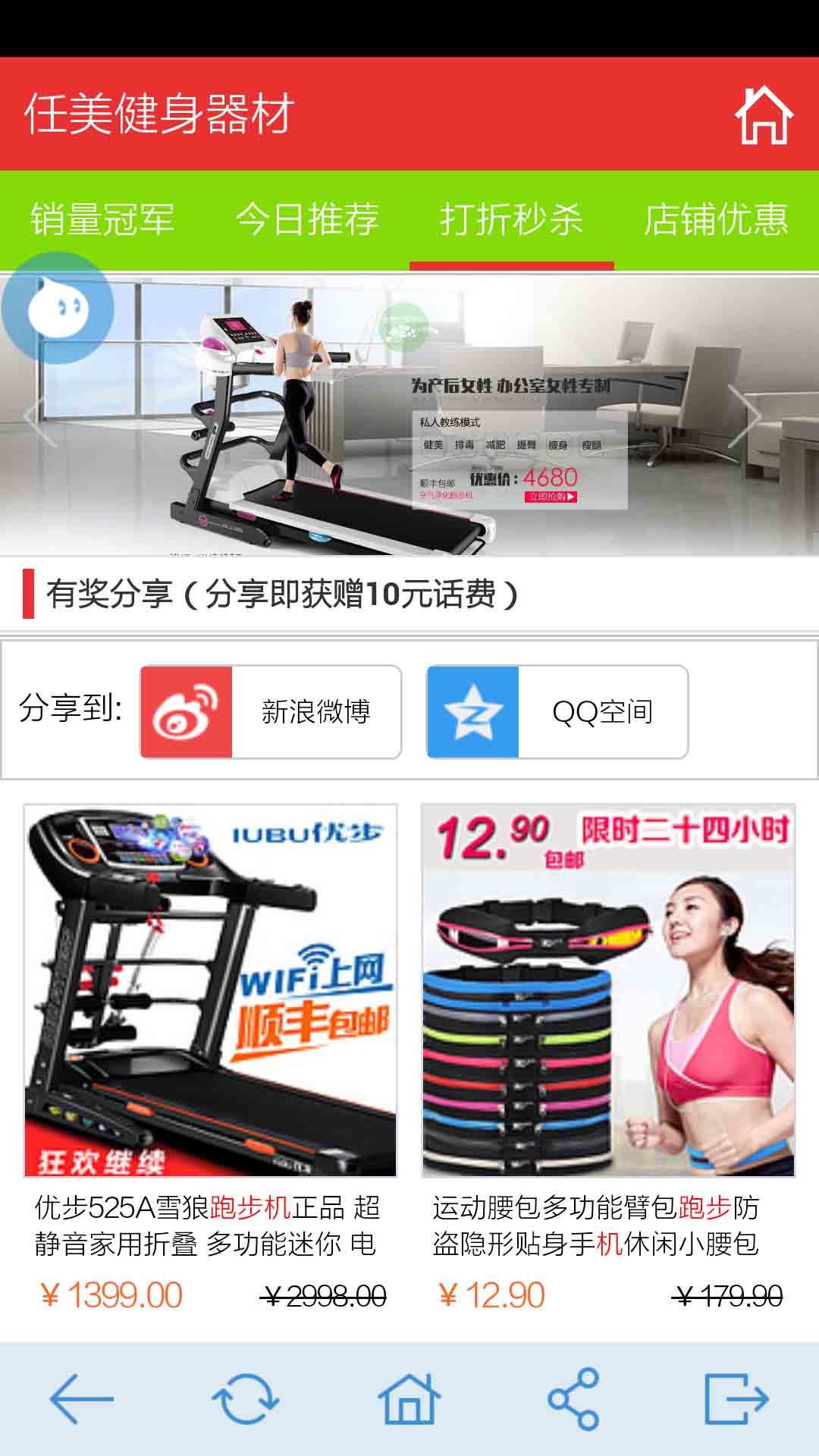Open the share icon in the bottom bar
The width and height of the screenshot is (819, 1456).
pyautogui.click(x=573, y=1399)
